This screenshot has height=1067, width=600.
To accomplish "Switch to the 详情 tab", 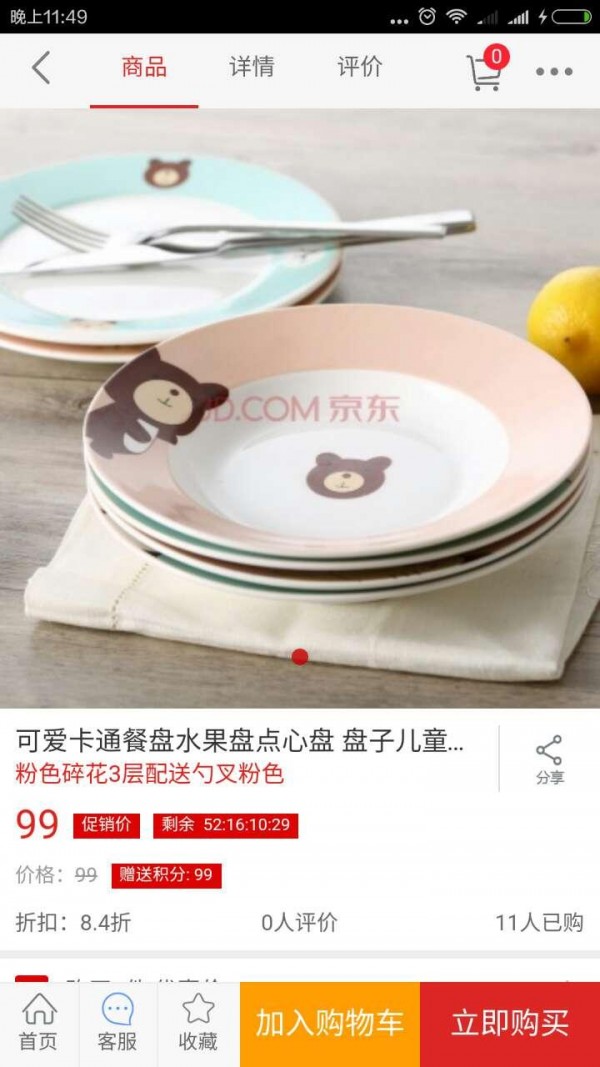I will tap(252, 68).
